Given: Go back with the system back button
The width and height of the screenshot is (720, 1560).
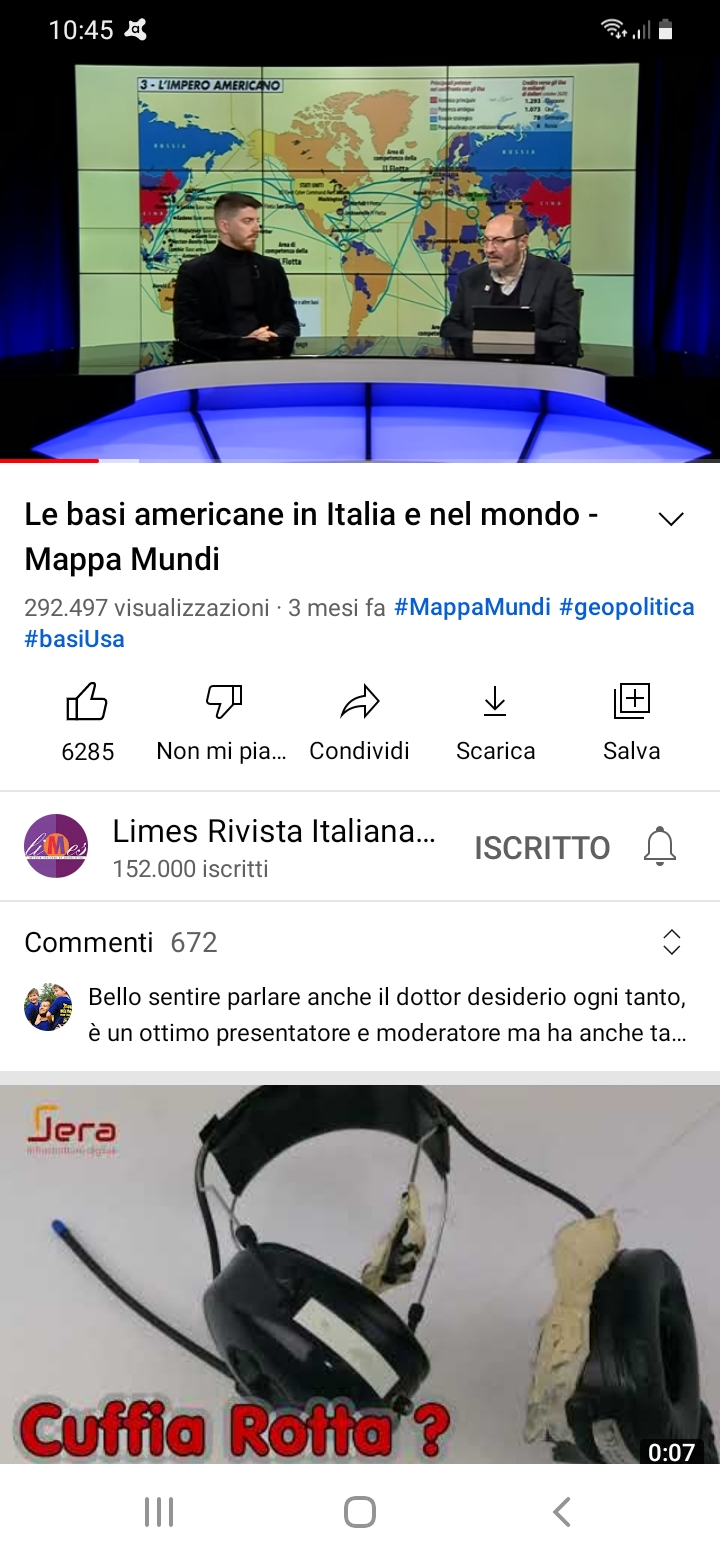Looking at the screenshot, I should 562,1512.
